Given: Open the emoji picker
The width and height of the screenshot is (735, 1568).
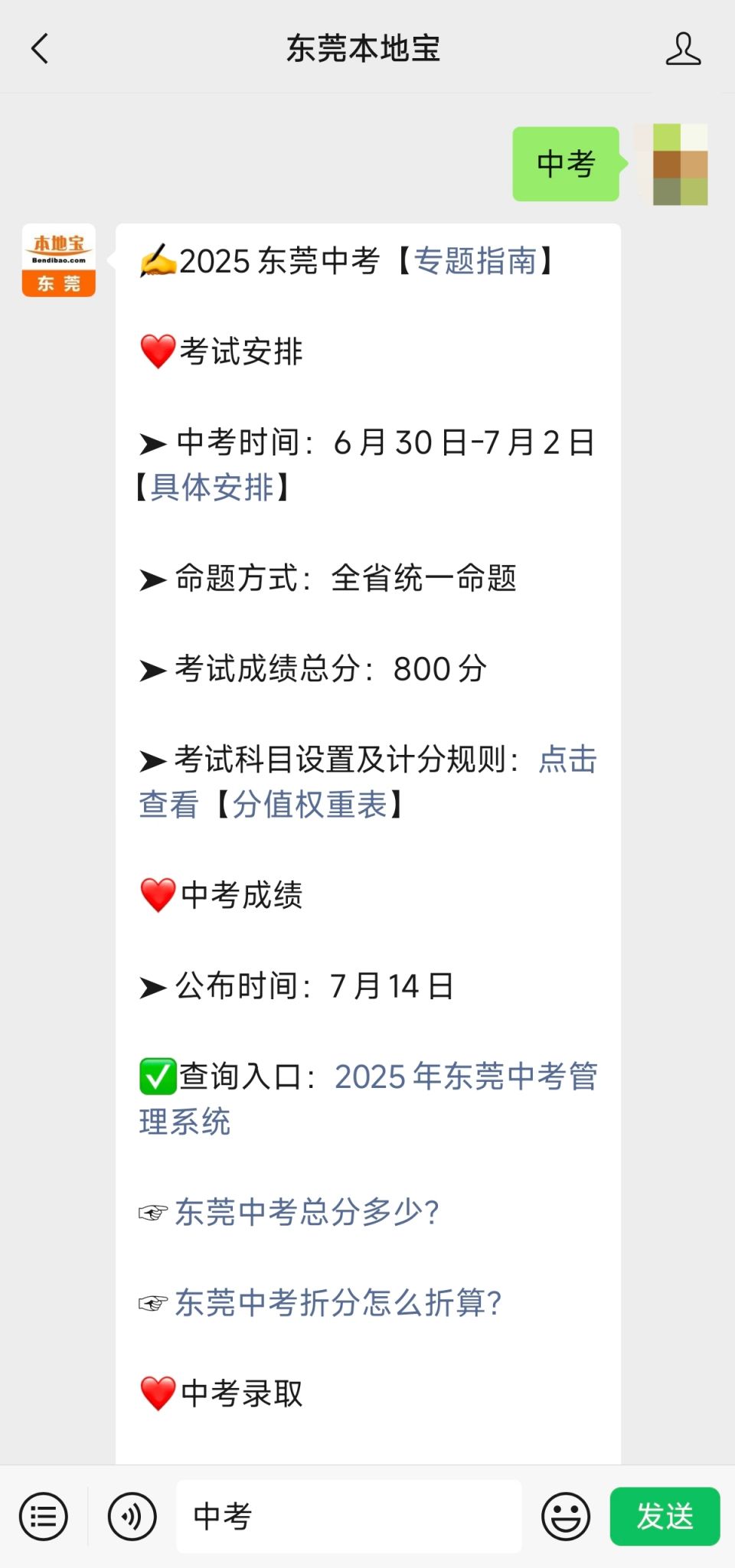Looking at the screenshot, I should (x=566, y=1516).
